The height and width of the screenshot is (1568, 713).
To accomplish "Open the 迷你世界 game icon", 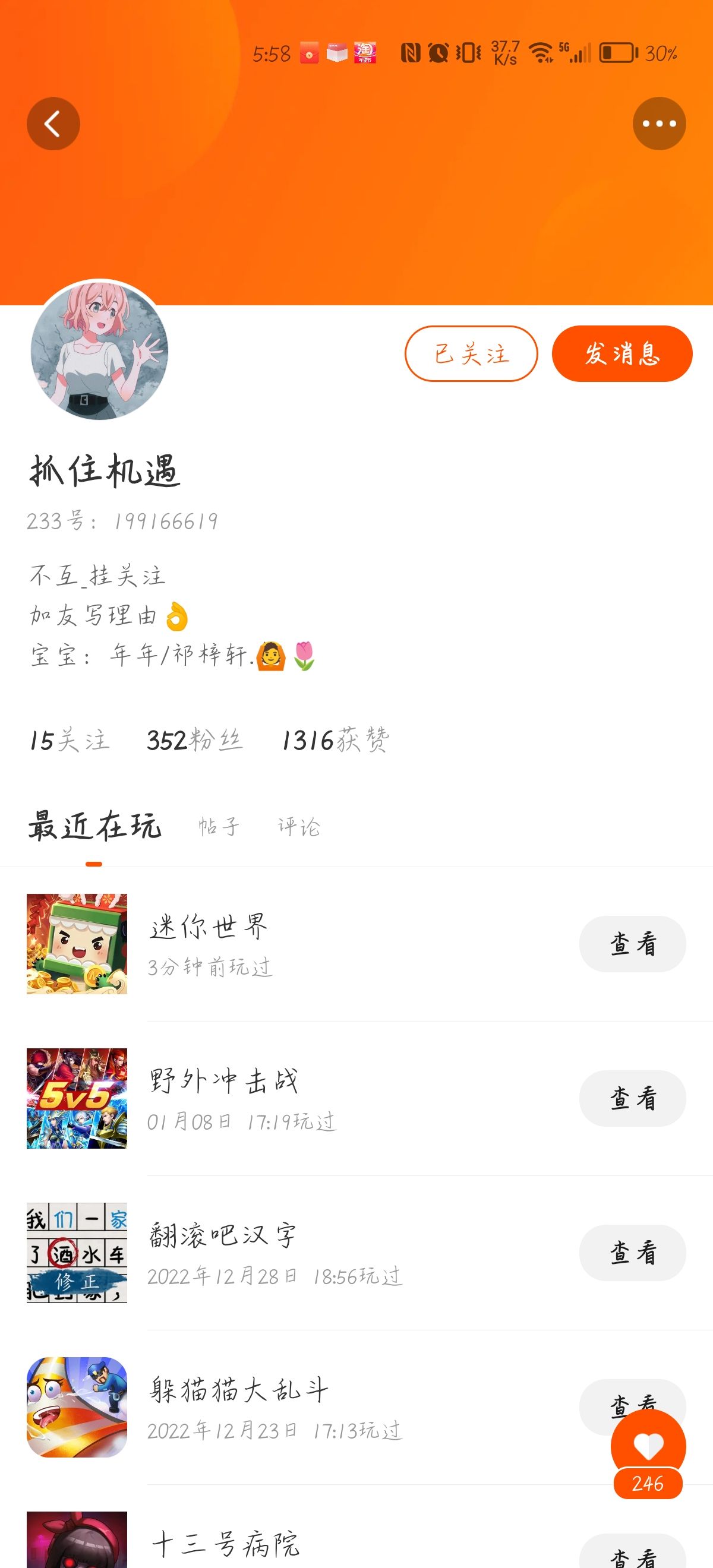I will point(77,944).
